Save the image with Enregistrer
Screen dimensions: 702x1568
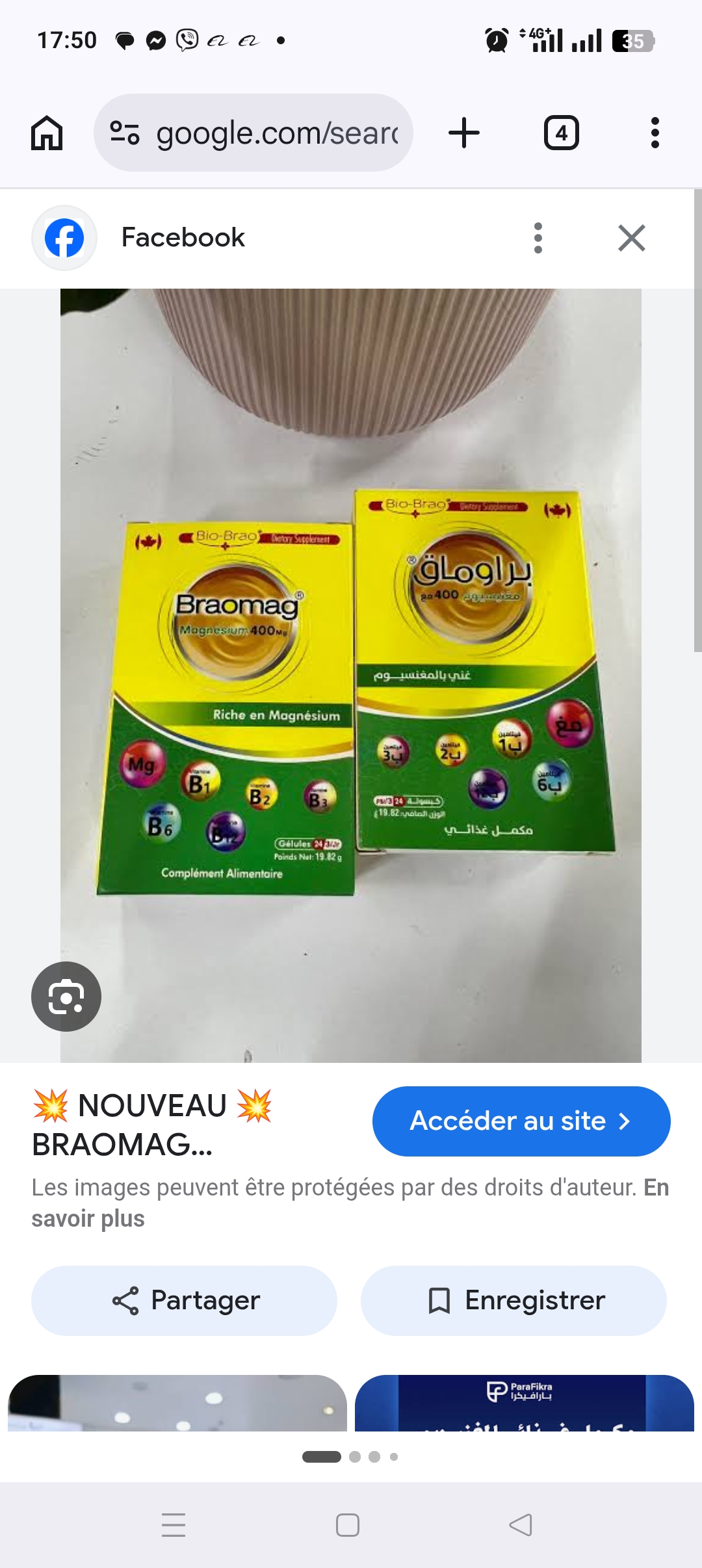tap(513, 1300)
